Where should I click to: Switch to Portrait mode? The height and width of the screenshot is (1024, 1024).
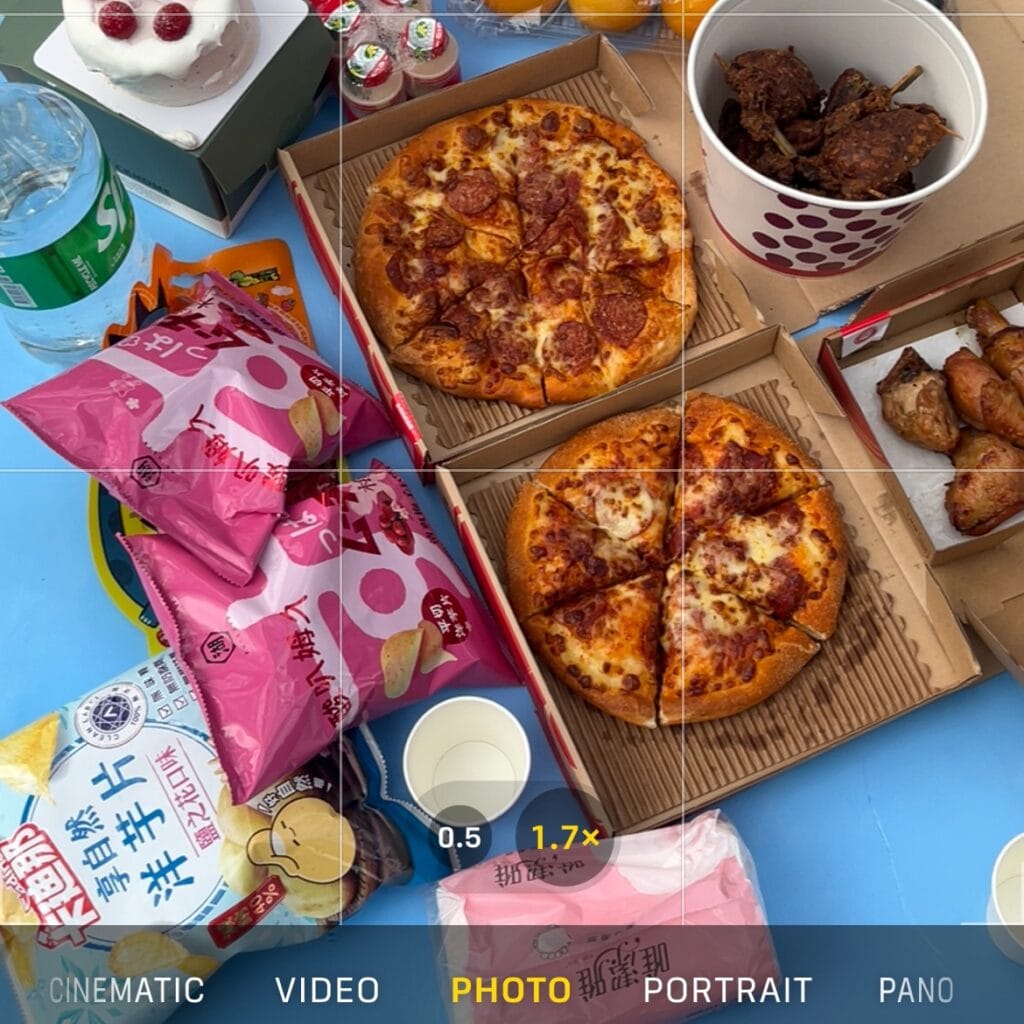point(727,990)
